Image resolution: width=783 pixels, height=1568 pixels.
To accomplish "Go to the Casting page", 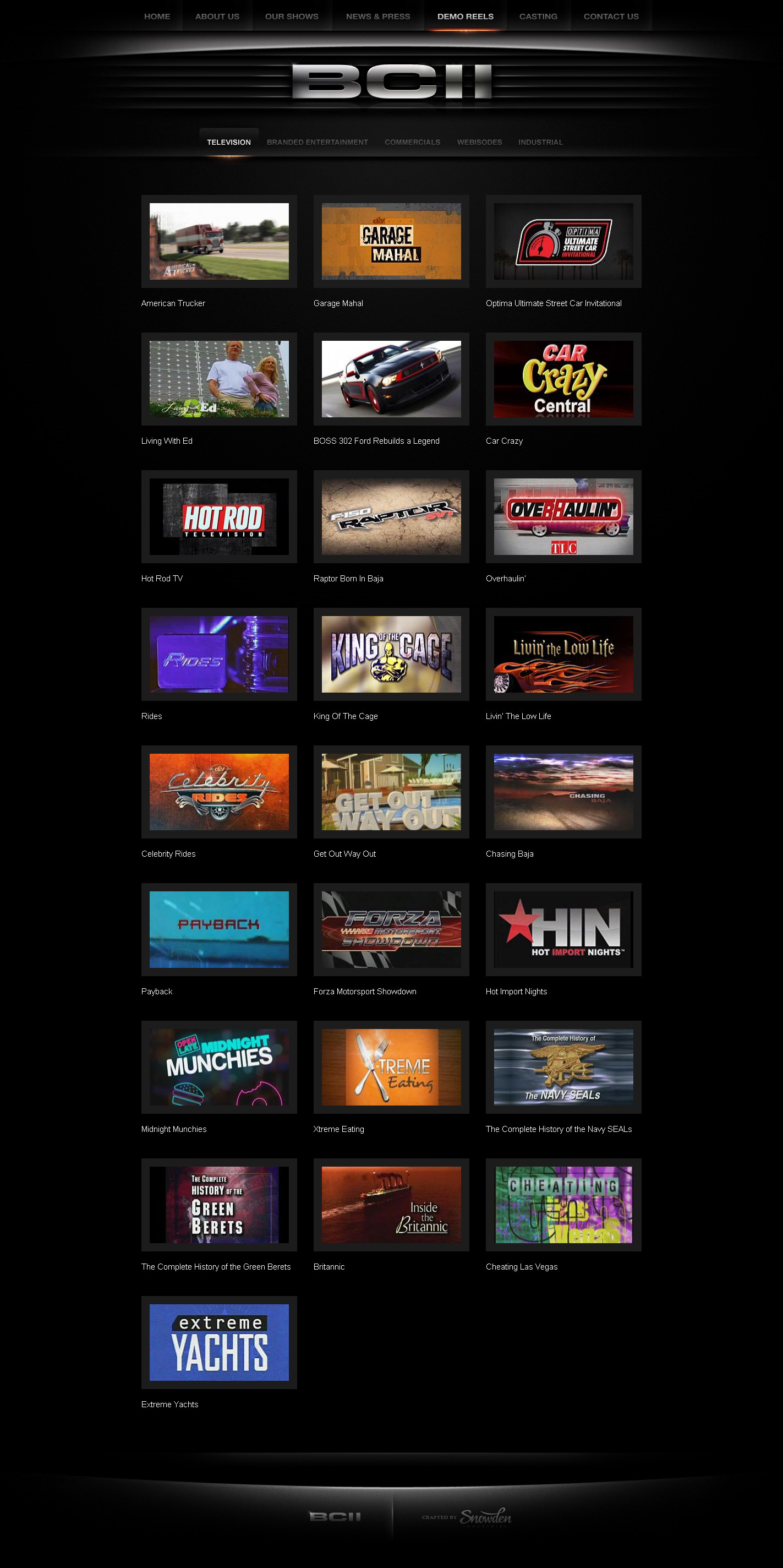I will (538, 17).
